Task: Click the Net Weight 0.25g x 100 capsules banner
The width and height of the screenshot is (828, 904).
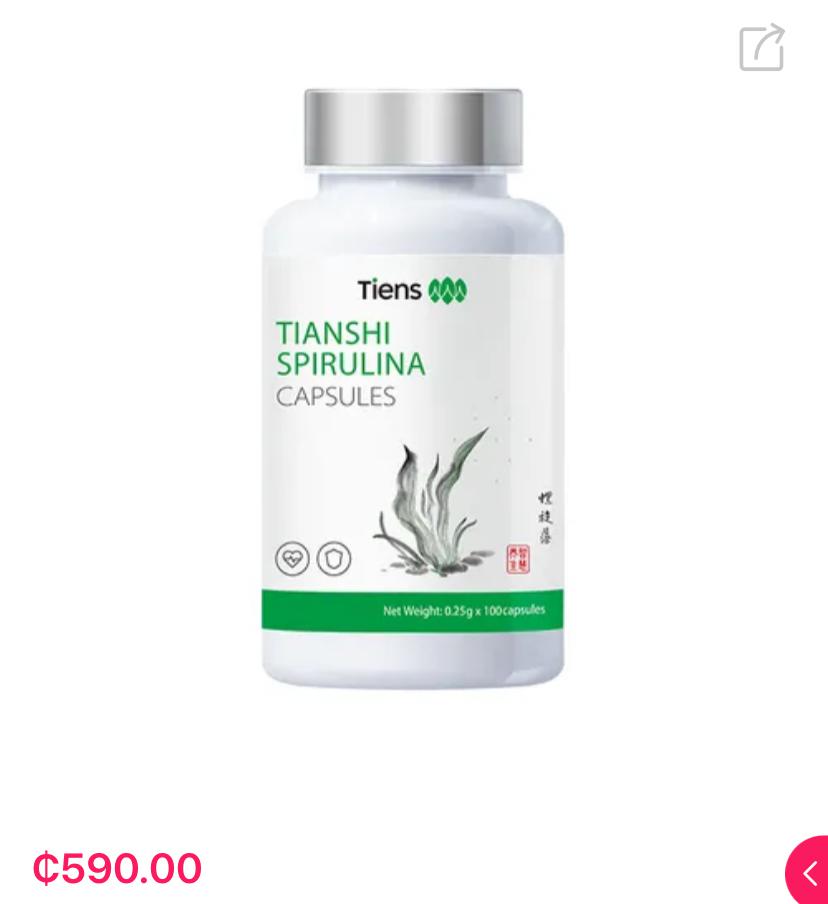Action: (465, 610)
